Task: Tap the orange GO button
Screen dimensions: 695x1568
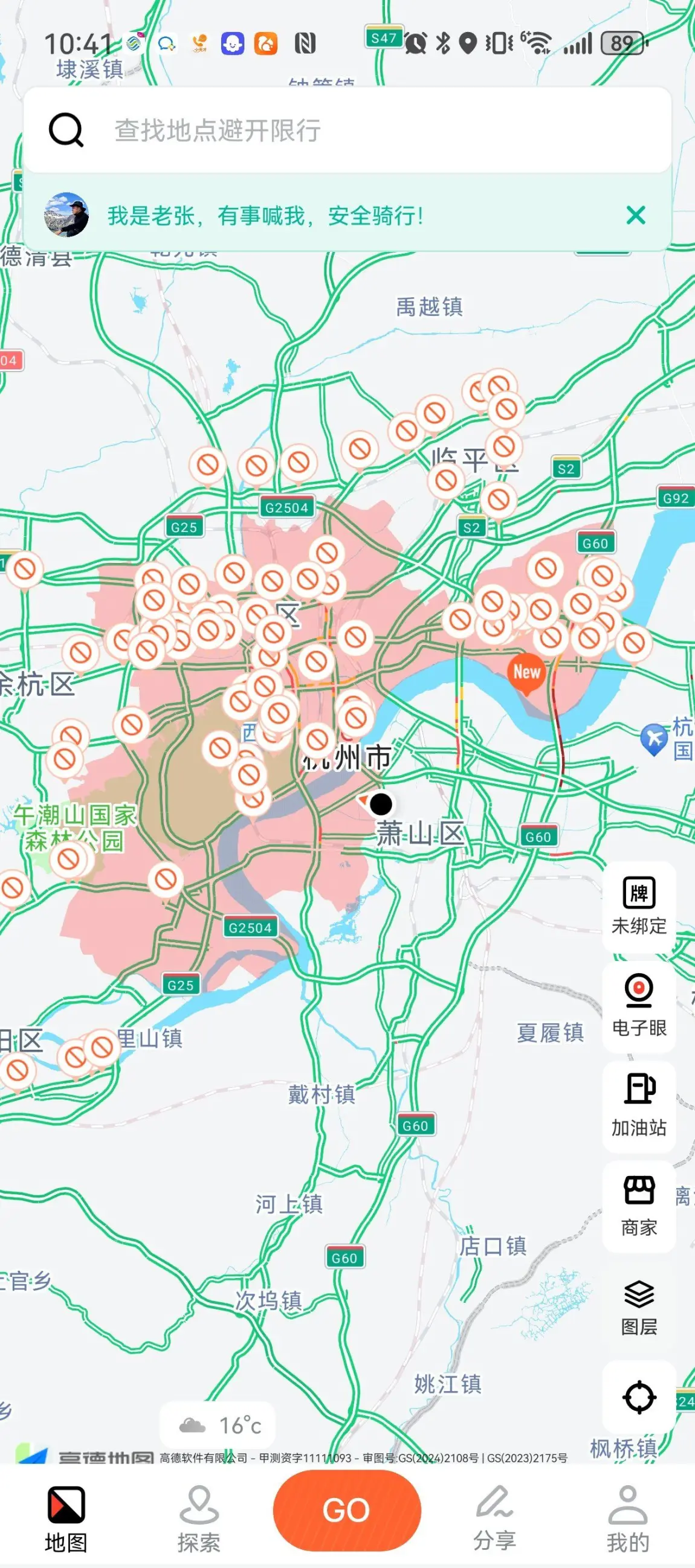Action: pos(346,1509)
